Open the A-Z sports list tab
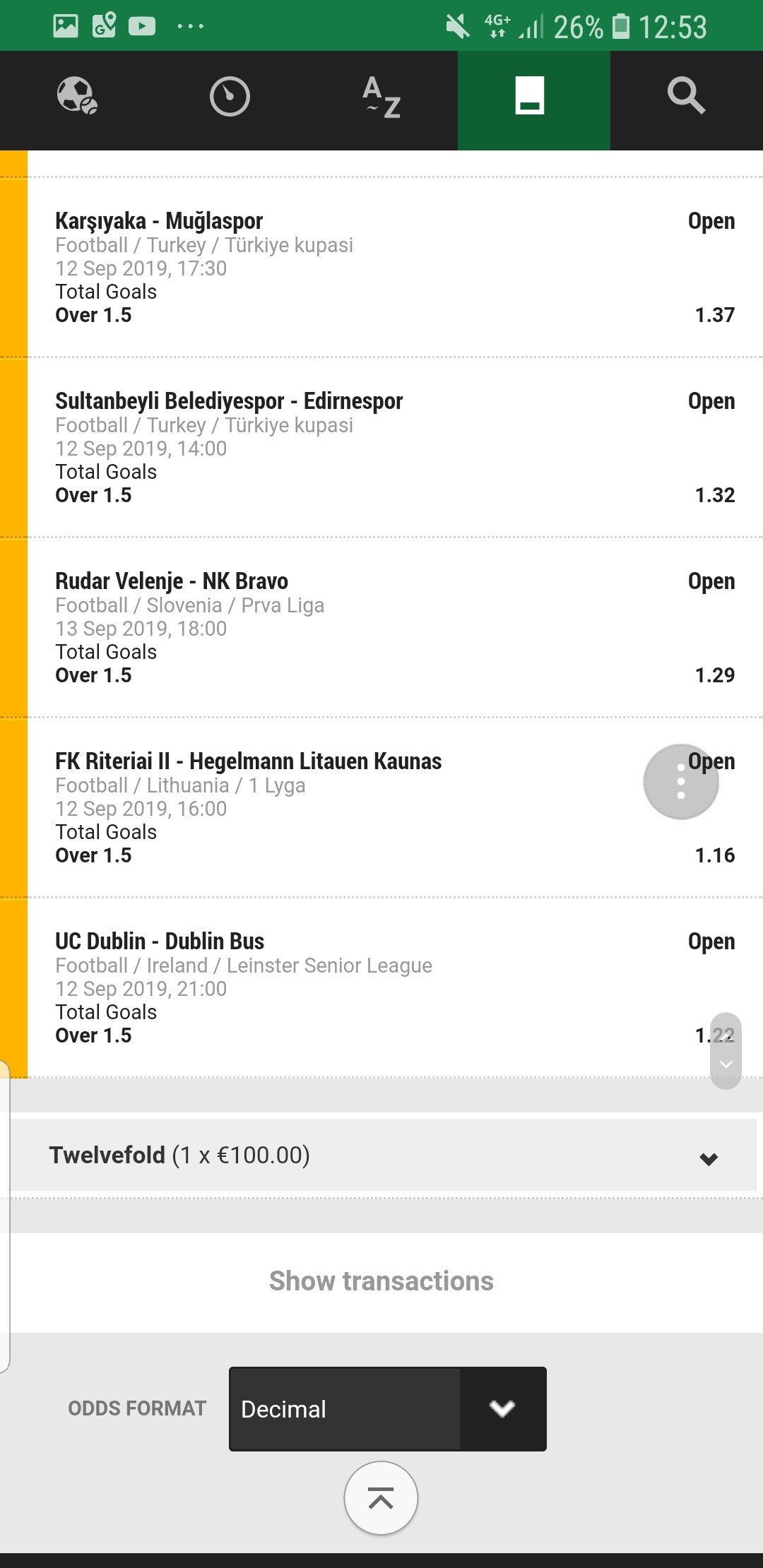 tap(381, 97)
